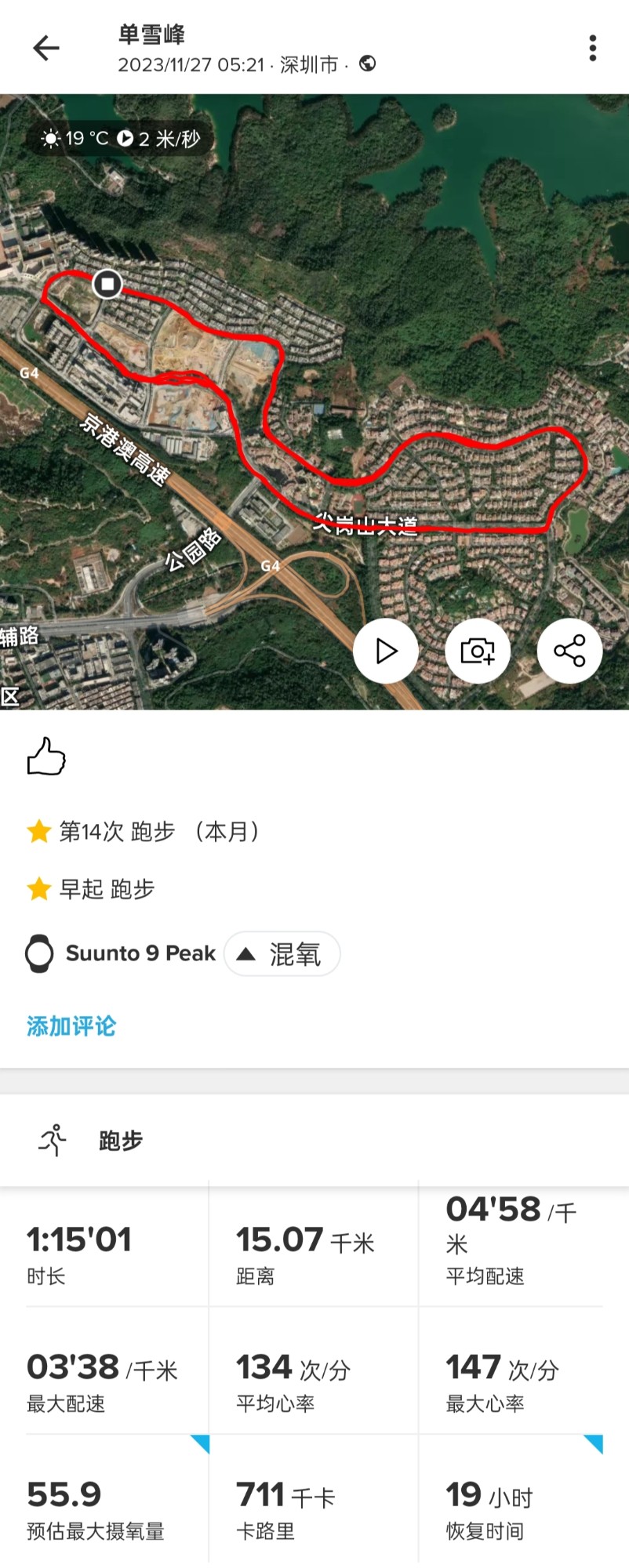
Task: Add a photo to this workout
Action: [478, 651]
